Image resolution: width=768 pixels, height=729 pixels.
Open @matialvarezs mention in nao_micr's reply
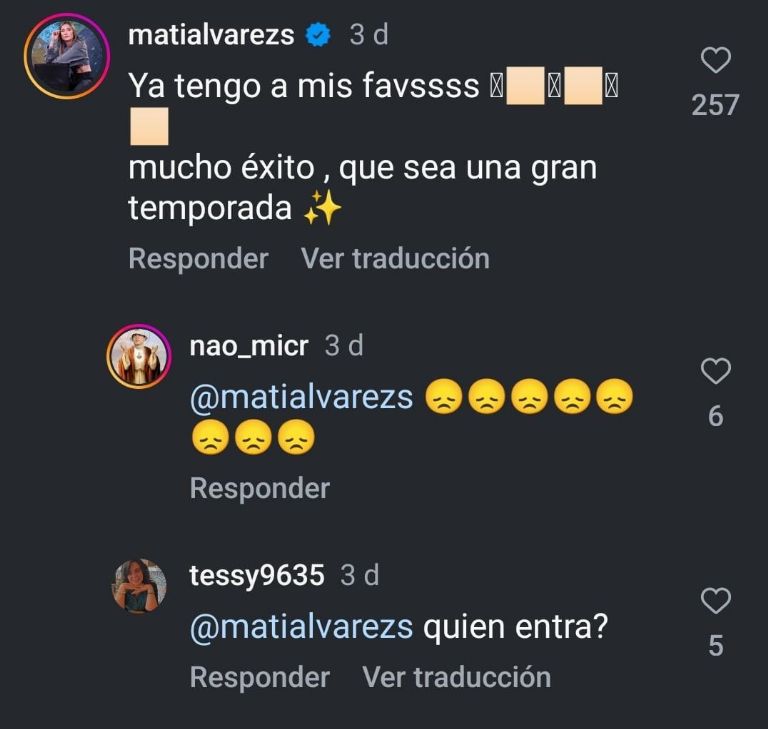[301, 398]
